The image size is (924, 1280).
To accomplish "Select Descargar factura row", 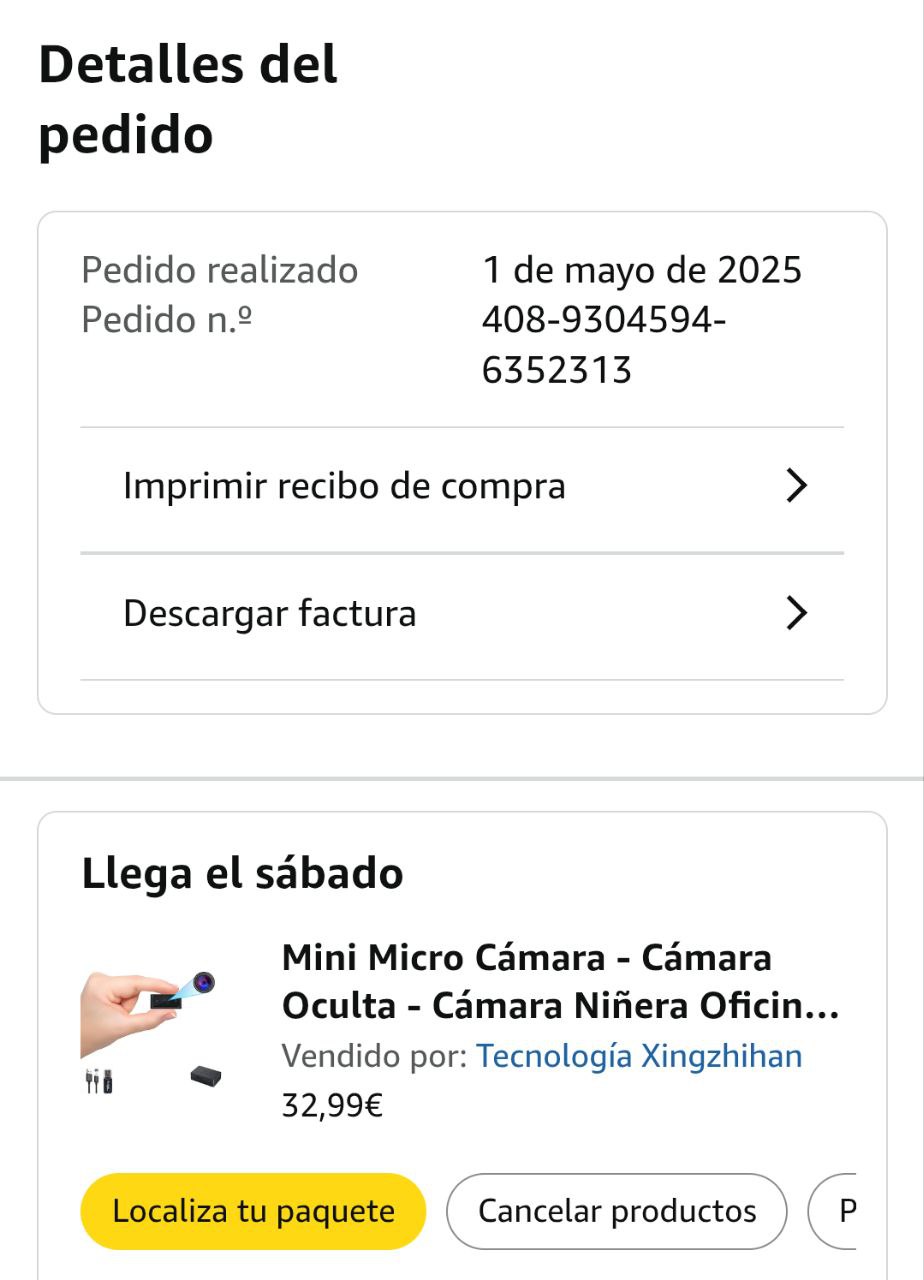I will [461, 614].
